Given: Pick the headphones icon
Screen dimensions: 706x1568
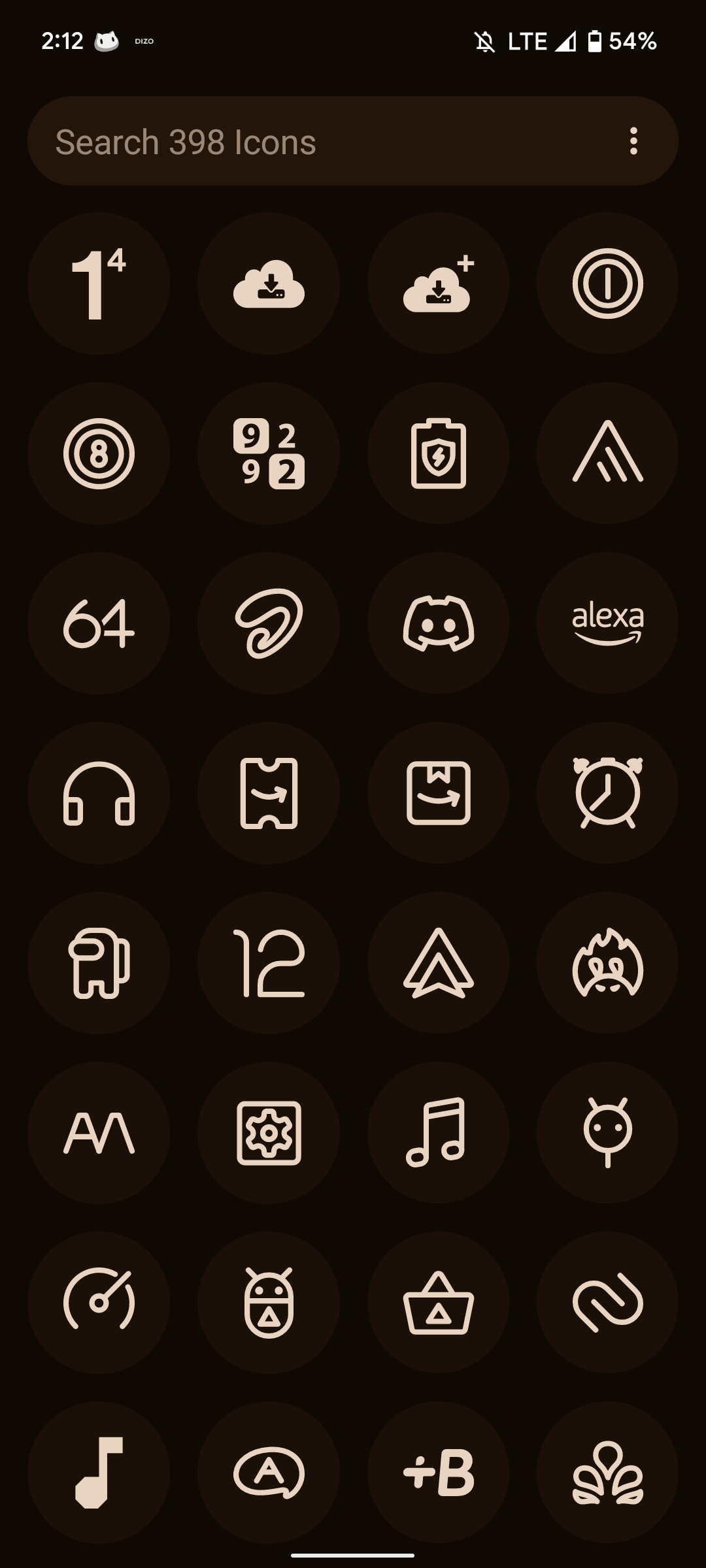Looking at the screenshot, I should click(x=99, y=793).
